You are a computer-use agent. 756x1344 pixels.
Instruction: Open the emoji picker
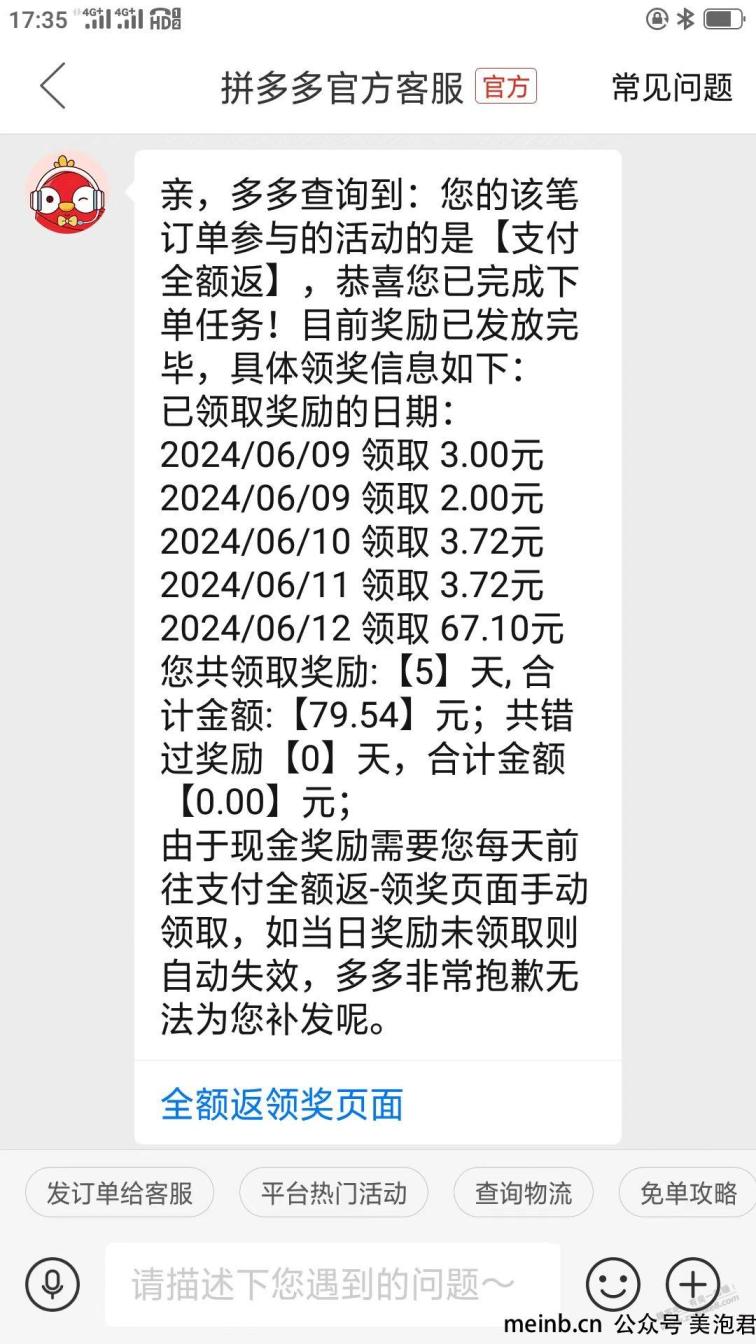pos(613,1284)
